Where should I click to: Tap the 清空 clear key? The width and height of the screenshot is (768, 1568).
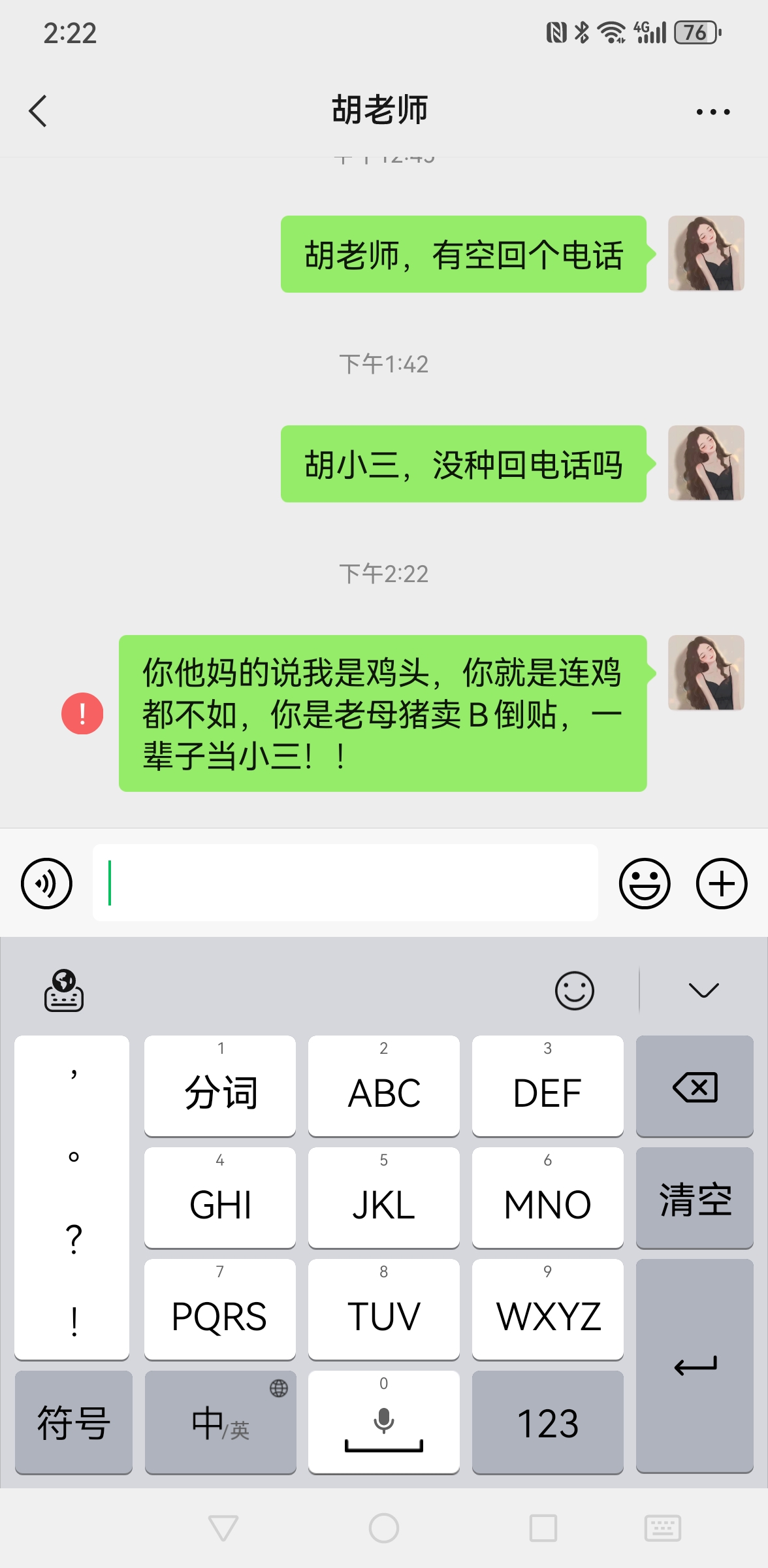coord(694,1199)
